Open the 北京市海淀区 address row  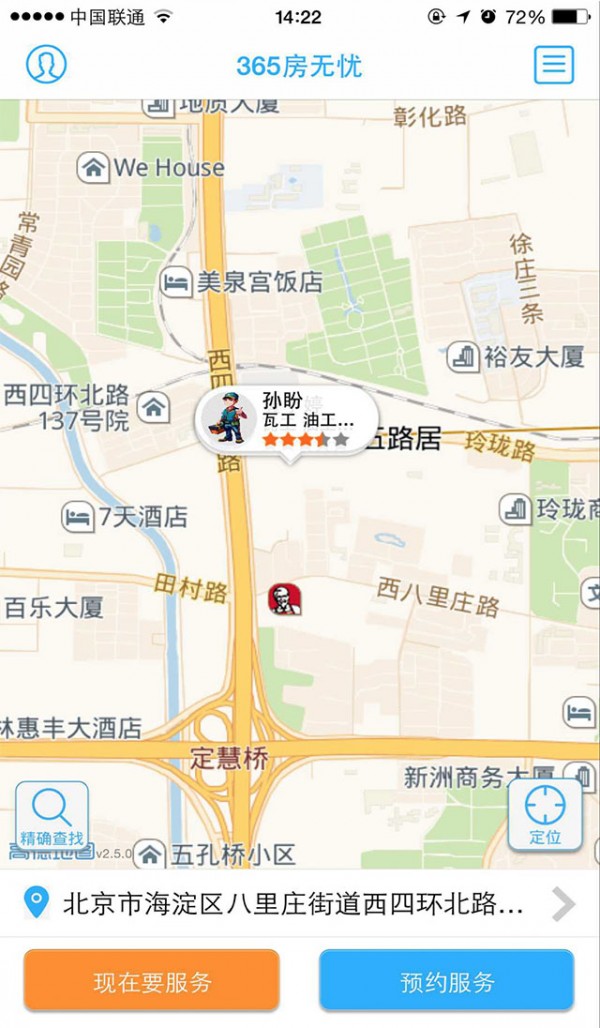point(299,905)
